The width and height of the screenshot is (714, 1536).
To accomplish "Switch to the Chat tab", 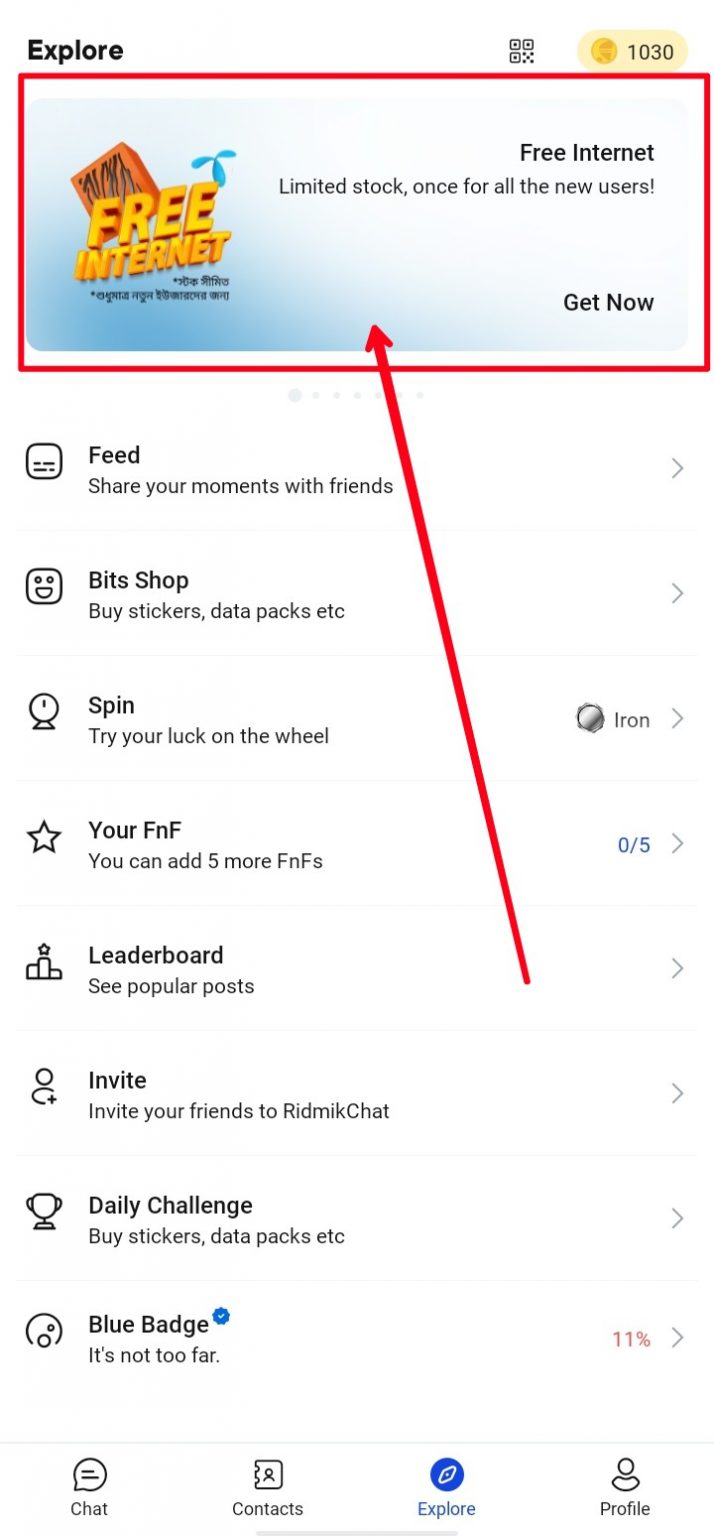I will coord(89,1488).
